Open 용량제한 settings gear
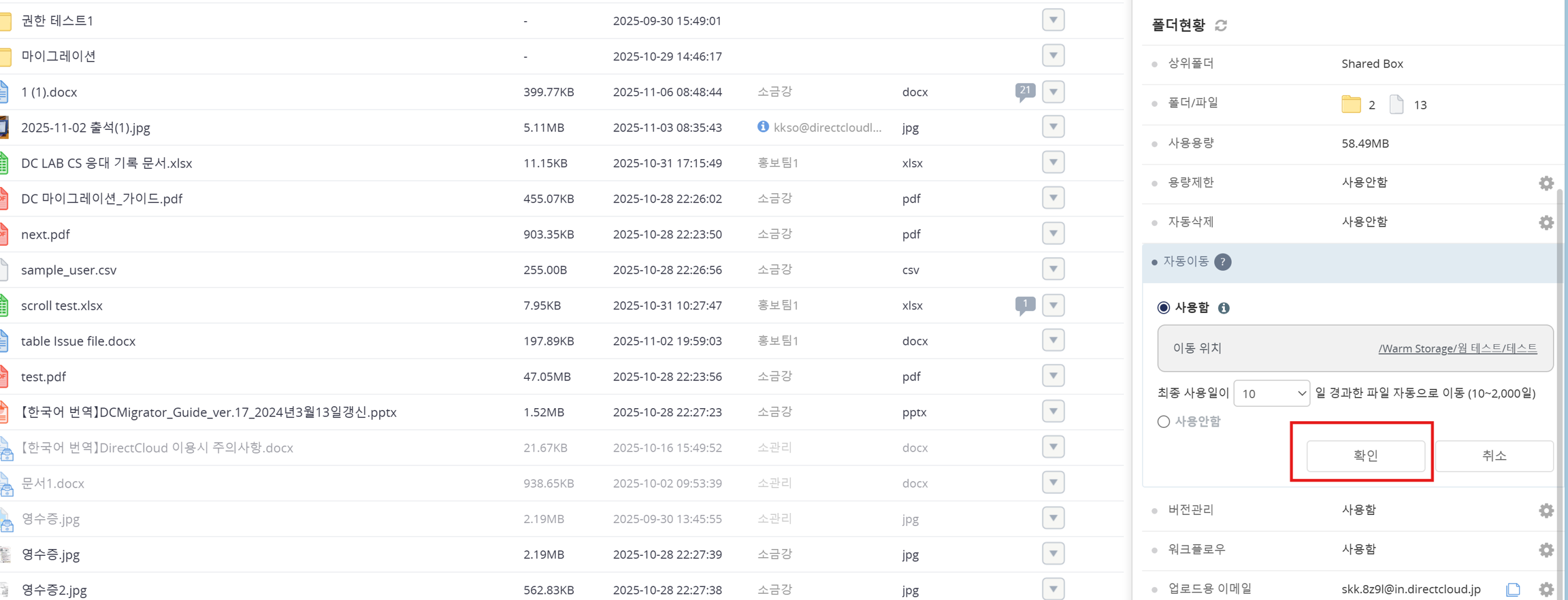 1546,183
